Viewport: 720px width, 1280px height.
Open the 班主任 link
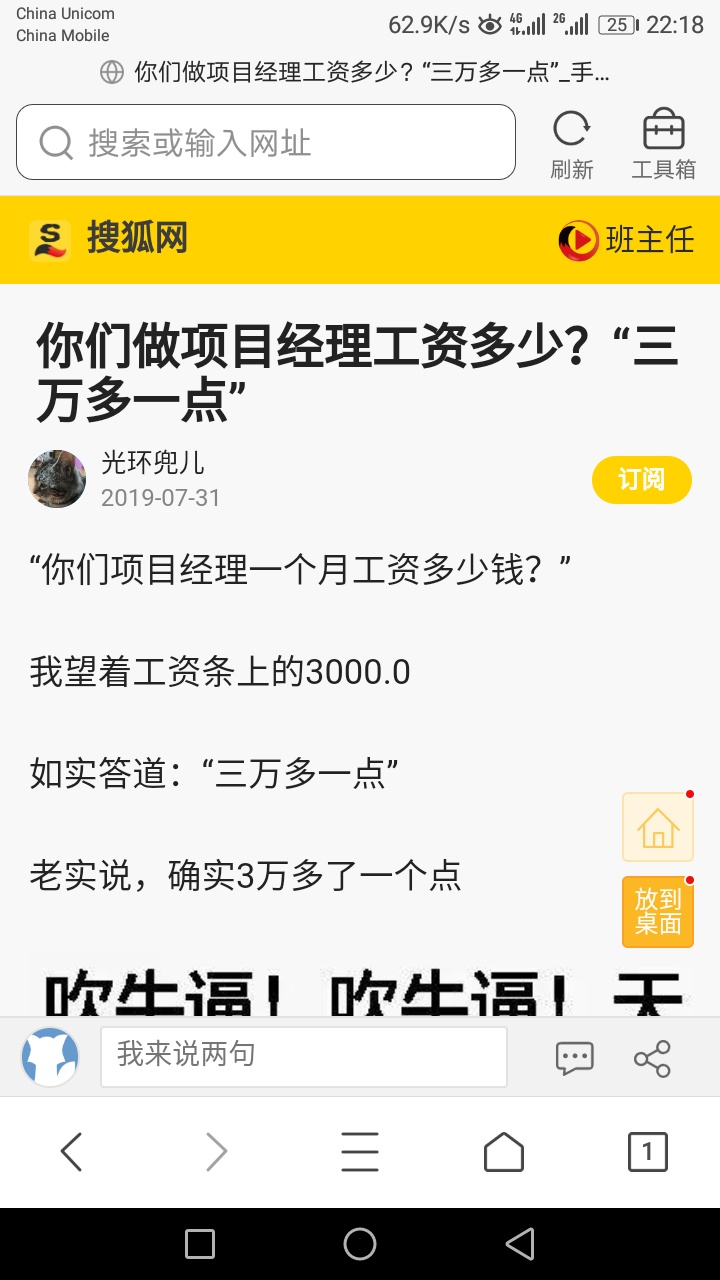(x=626, y=240)
